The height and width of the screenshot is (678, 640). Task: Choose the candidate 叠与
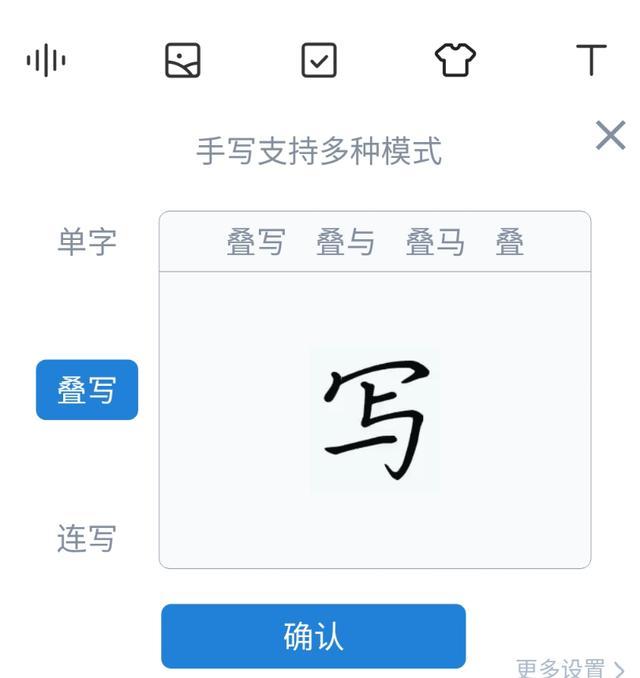pyautogui.click(x=346, y=243)
